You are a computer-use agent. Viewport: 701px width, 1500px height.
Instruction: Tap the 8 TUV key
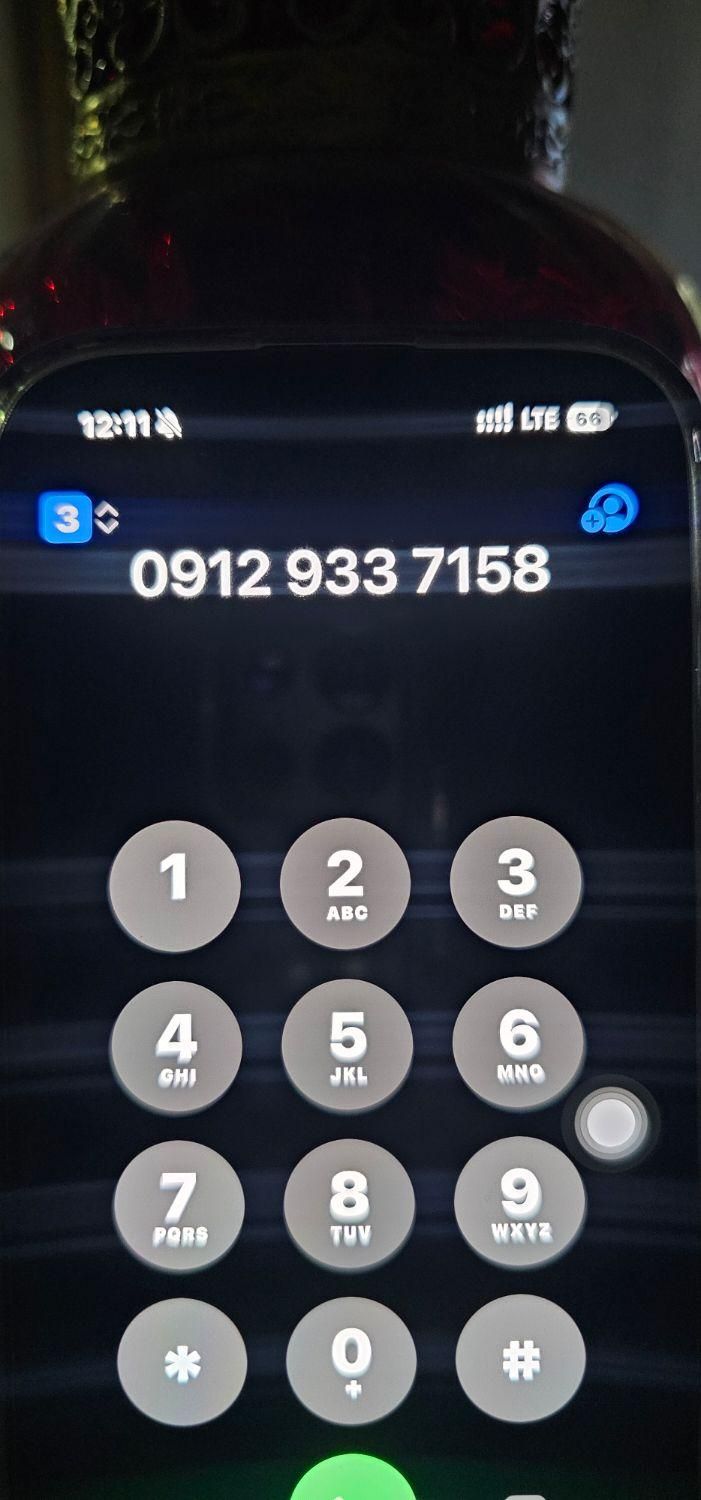pos(349,1204)
